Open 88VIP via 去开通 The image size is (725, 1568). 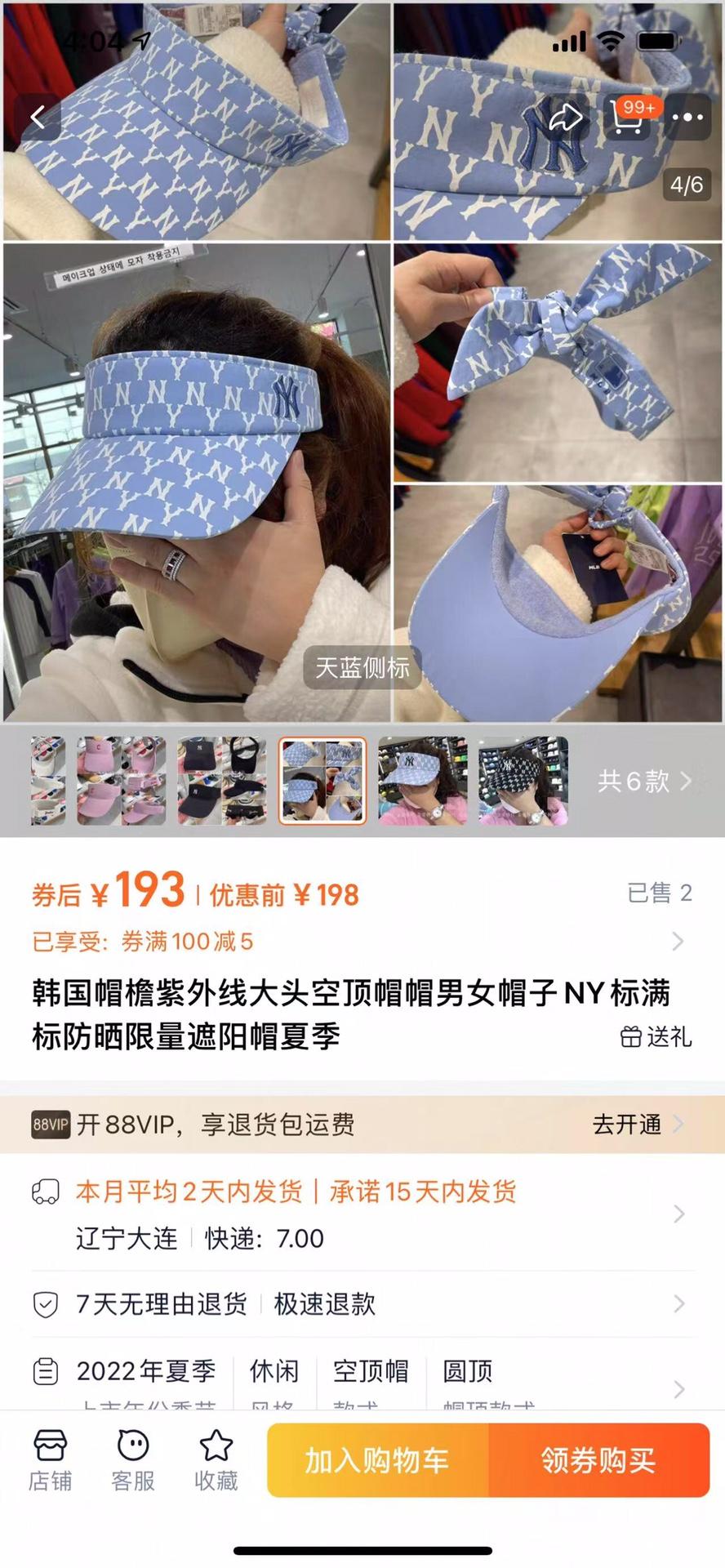tap(637, 1125)
